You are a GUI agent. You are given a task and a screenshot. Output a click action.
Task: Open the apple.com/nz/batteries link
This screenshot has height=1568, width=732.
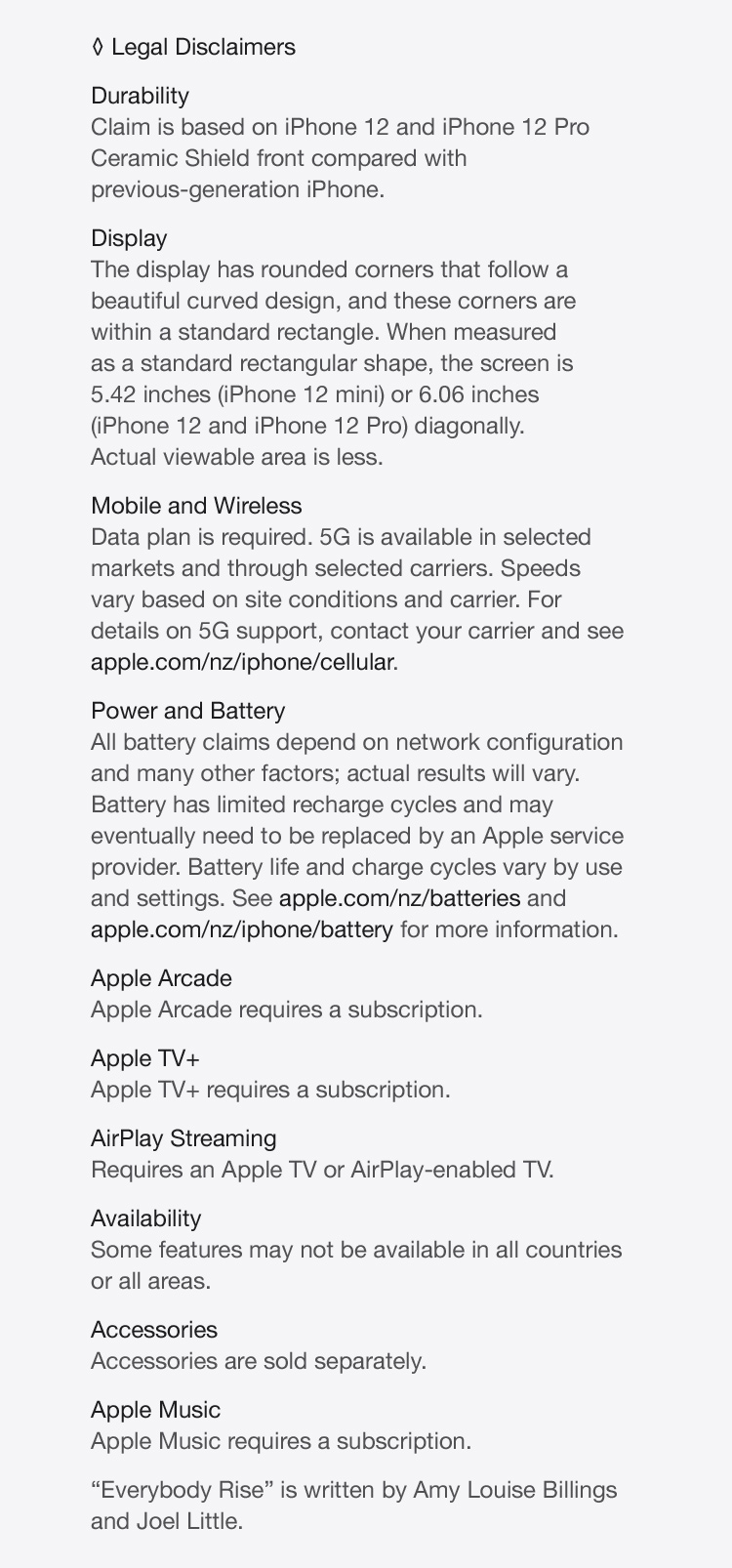399,898
